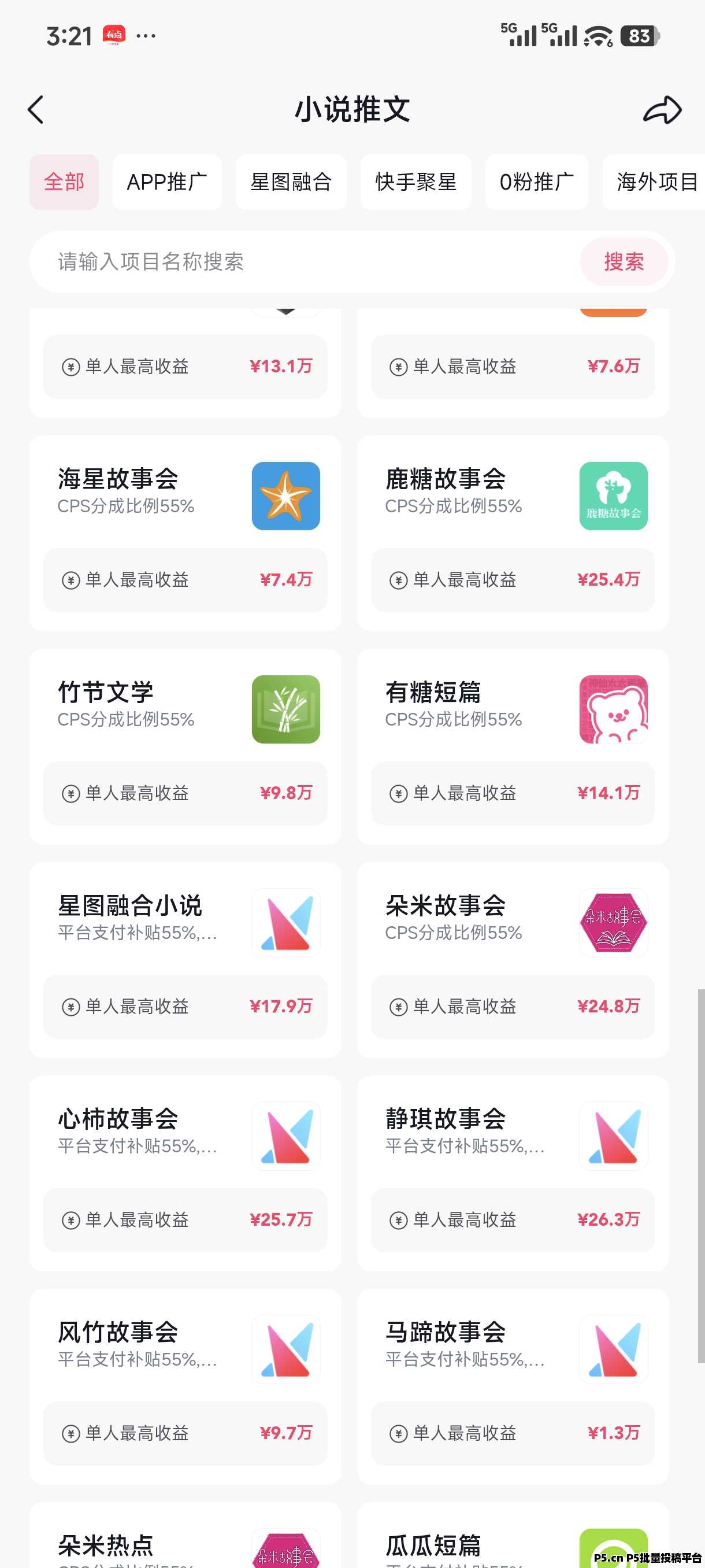Open the 快手聚星 category tab
Viewport: 705px width, 1568px height.
415,182
